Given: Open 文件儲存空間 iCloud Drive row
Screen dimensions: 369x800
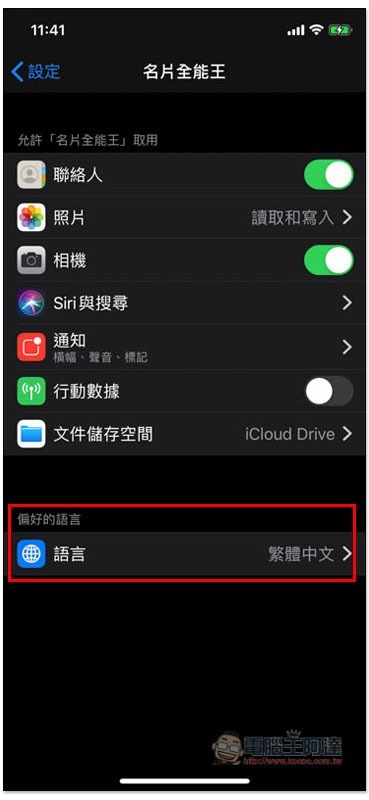Looking at the screenshot, I should (185, 434).
